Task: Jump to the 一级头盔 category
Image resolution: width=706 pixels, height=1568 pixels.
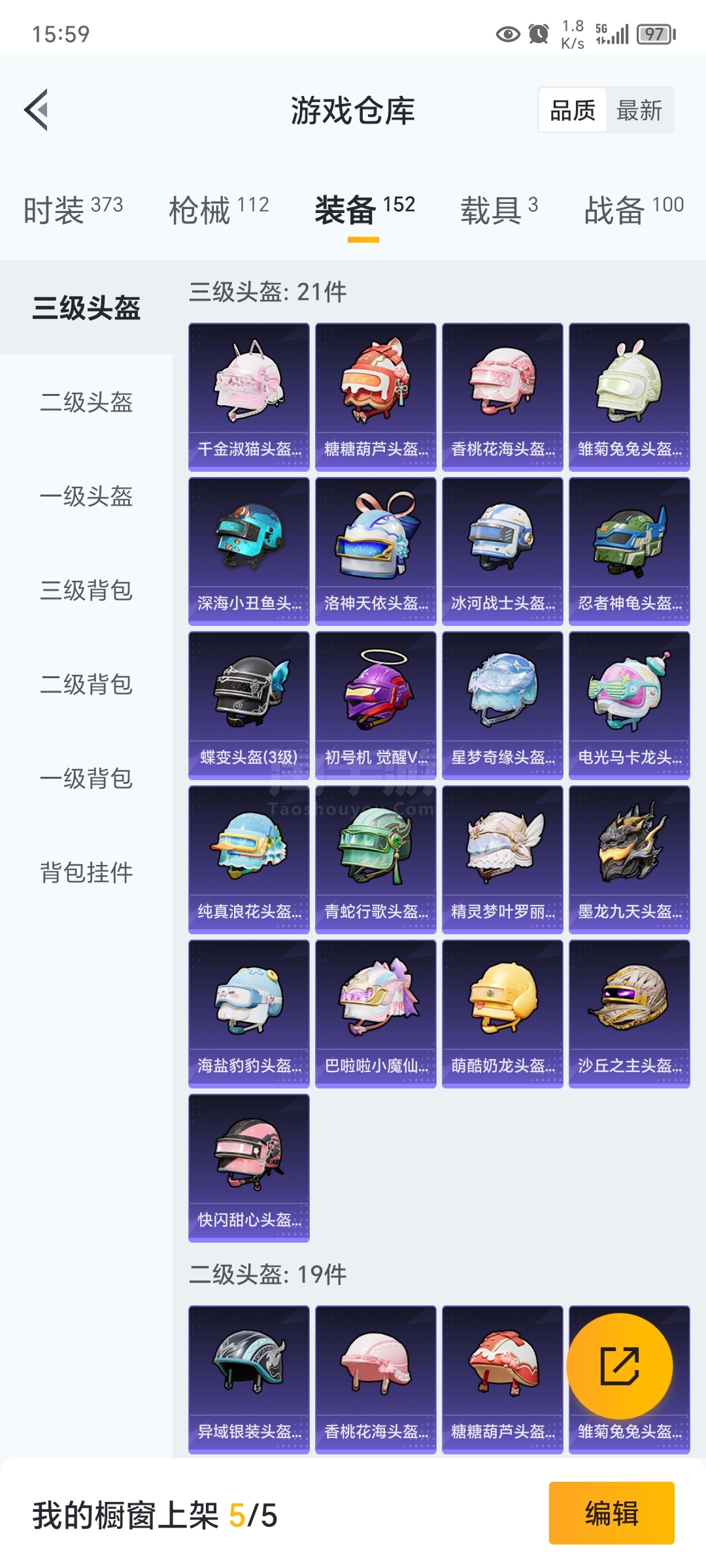Action: click(x=86, y=496)
